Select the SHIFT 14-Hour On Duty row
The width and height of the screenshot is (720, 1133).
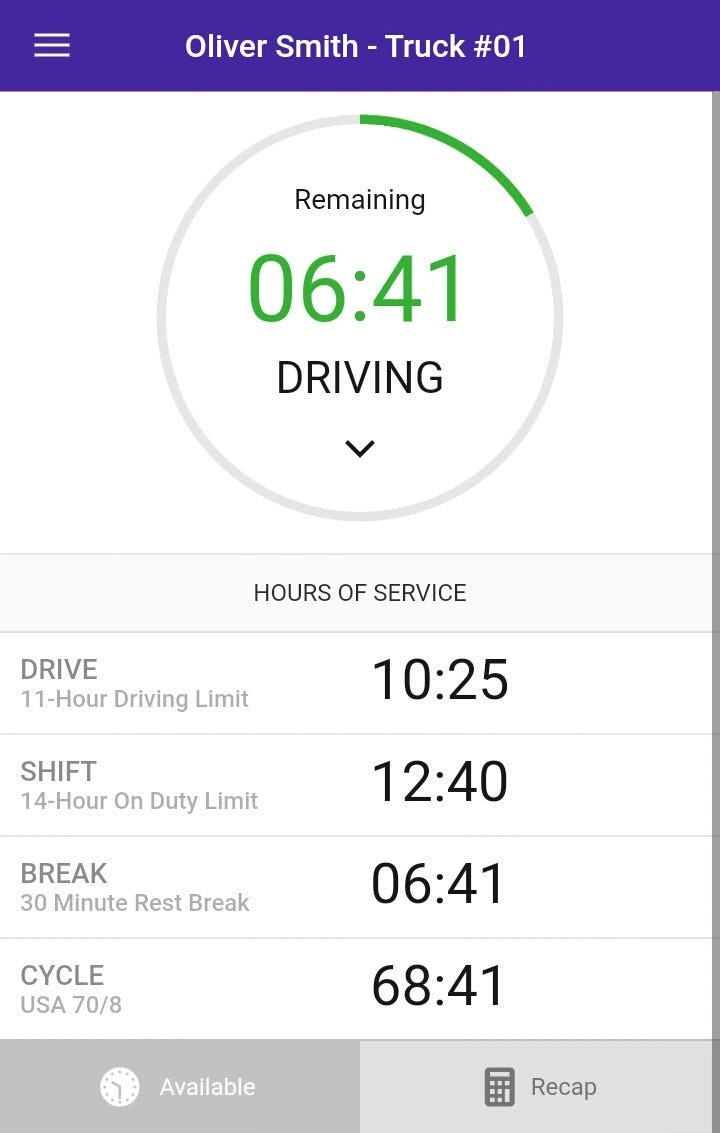pos(360,784)
